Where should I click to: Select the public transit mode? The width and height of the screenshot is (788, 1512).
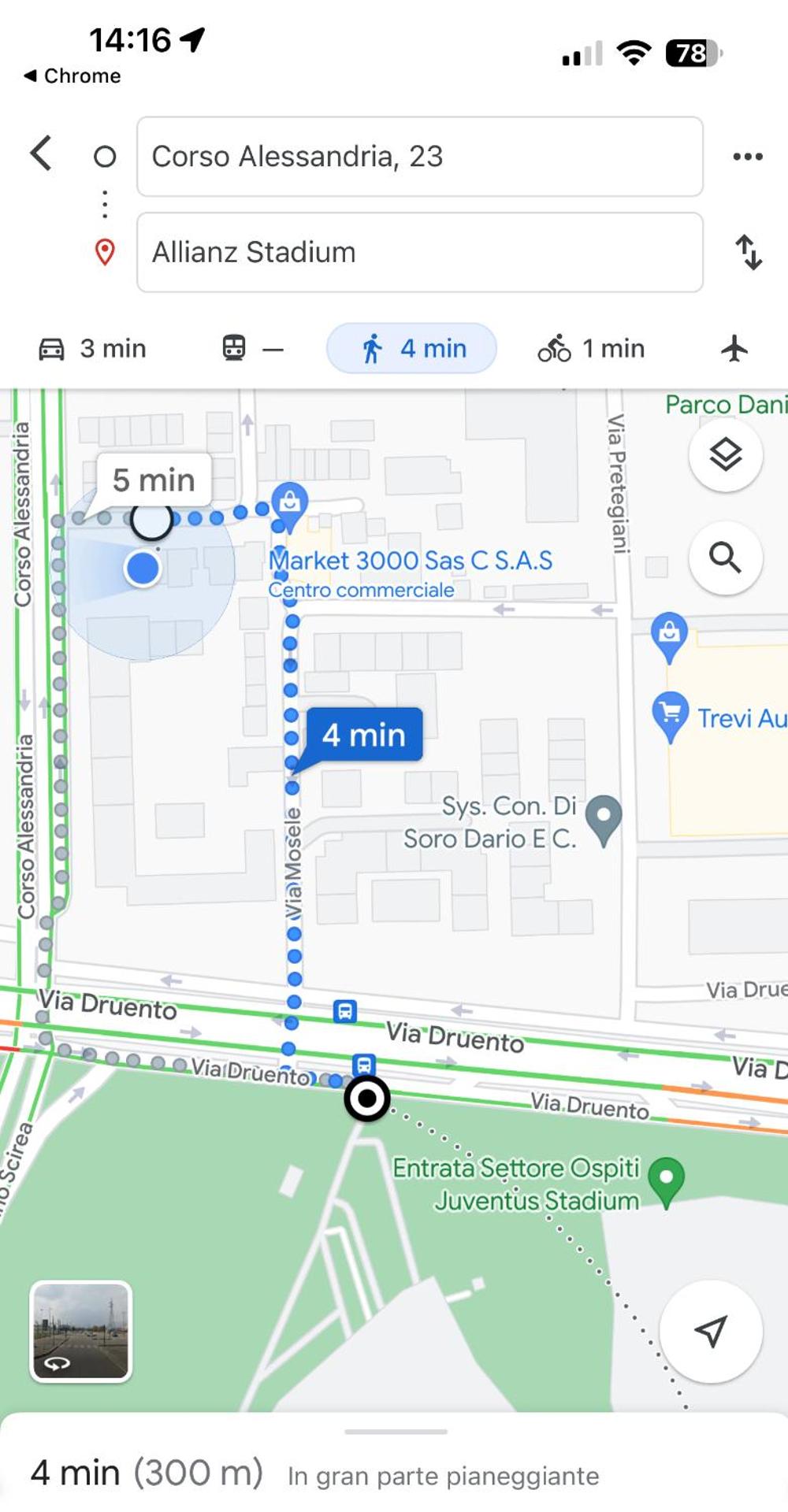(252, 348)
